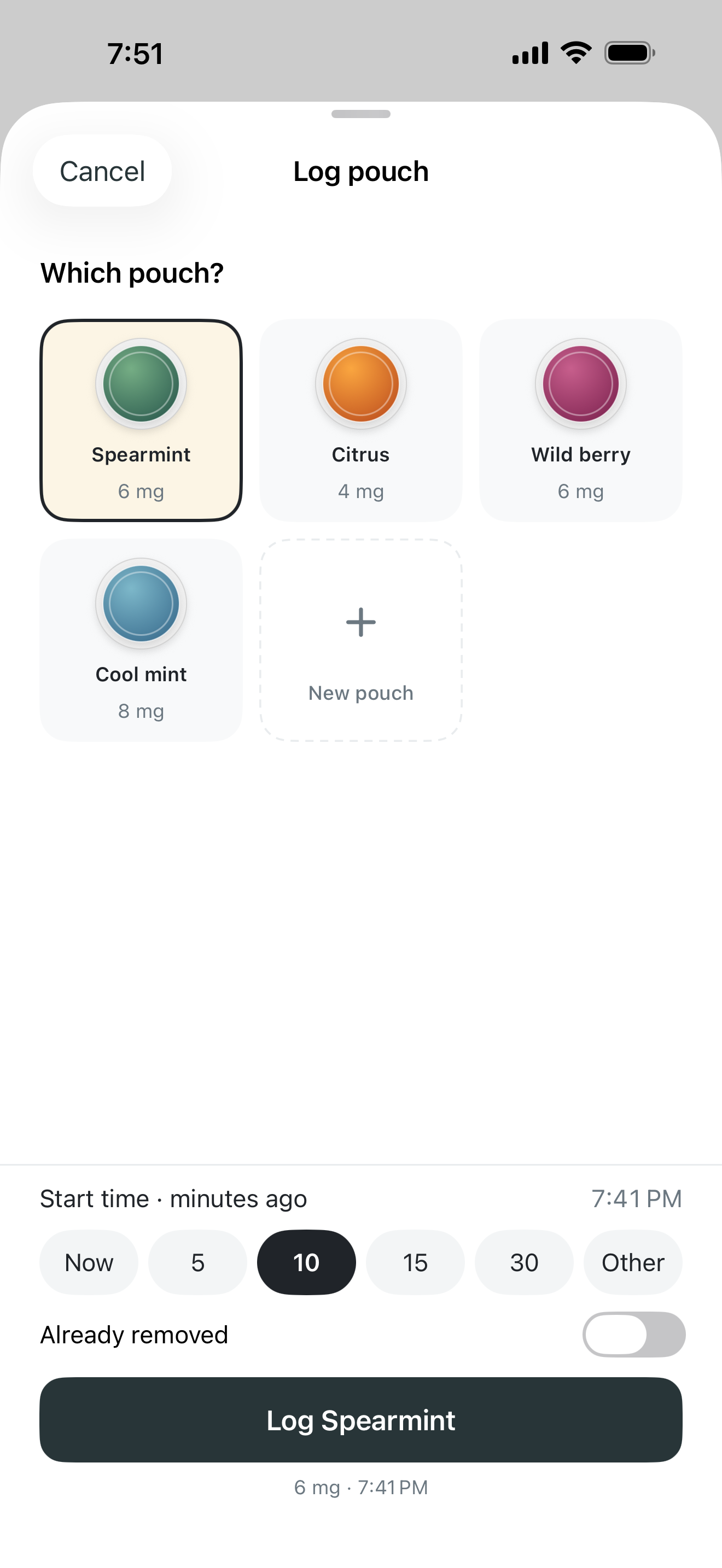Open Other start time option

click(632, 1262)
